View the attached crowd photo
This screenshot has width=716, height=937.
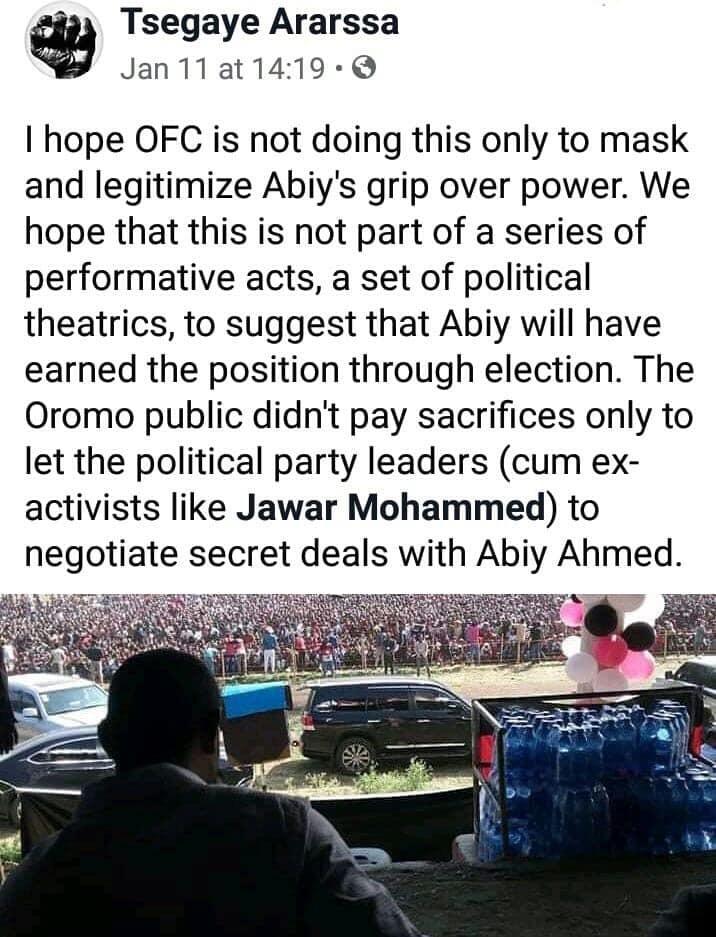point(358,765)
